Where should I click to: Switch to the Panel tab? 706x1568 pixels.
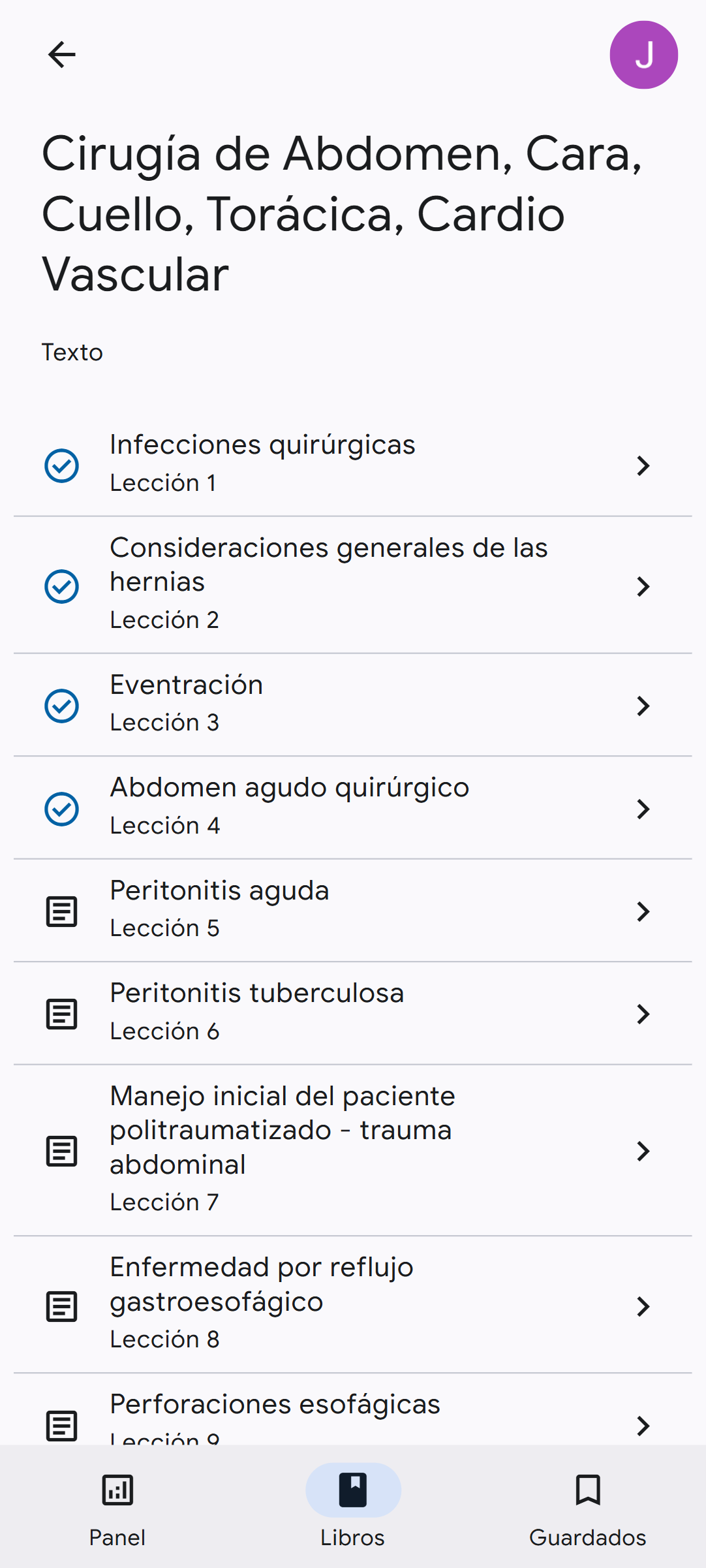click(x=117, y=1508)
